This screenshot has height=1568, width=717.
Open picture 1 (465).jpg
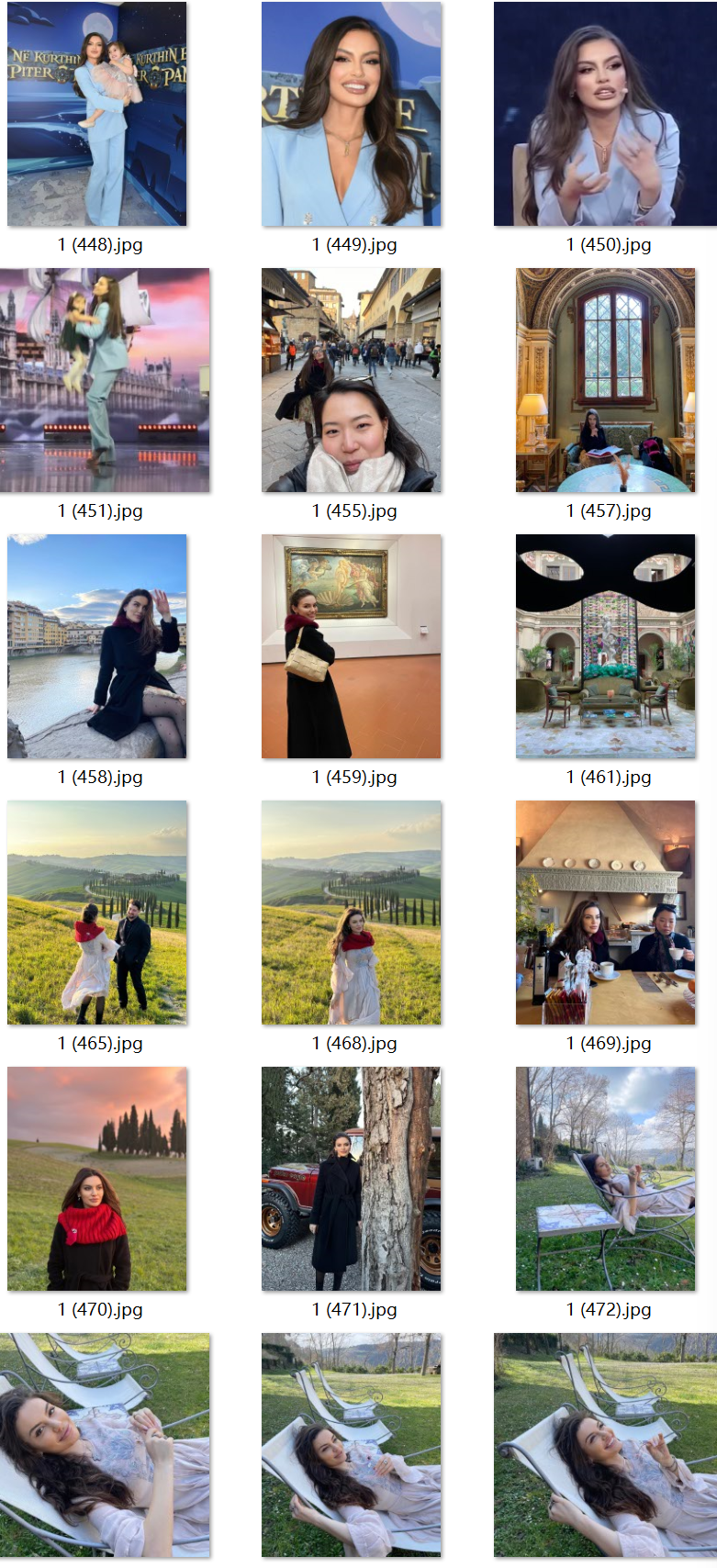pos(97,913)
